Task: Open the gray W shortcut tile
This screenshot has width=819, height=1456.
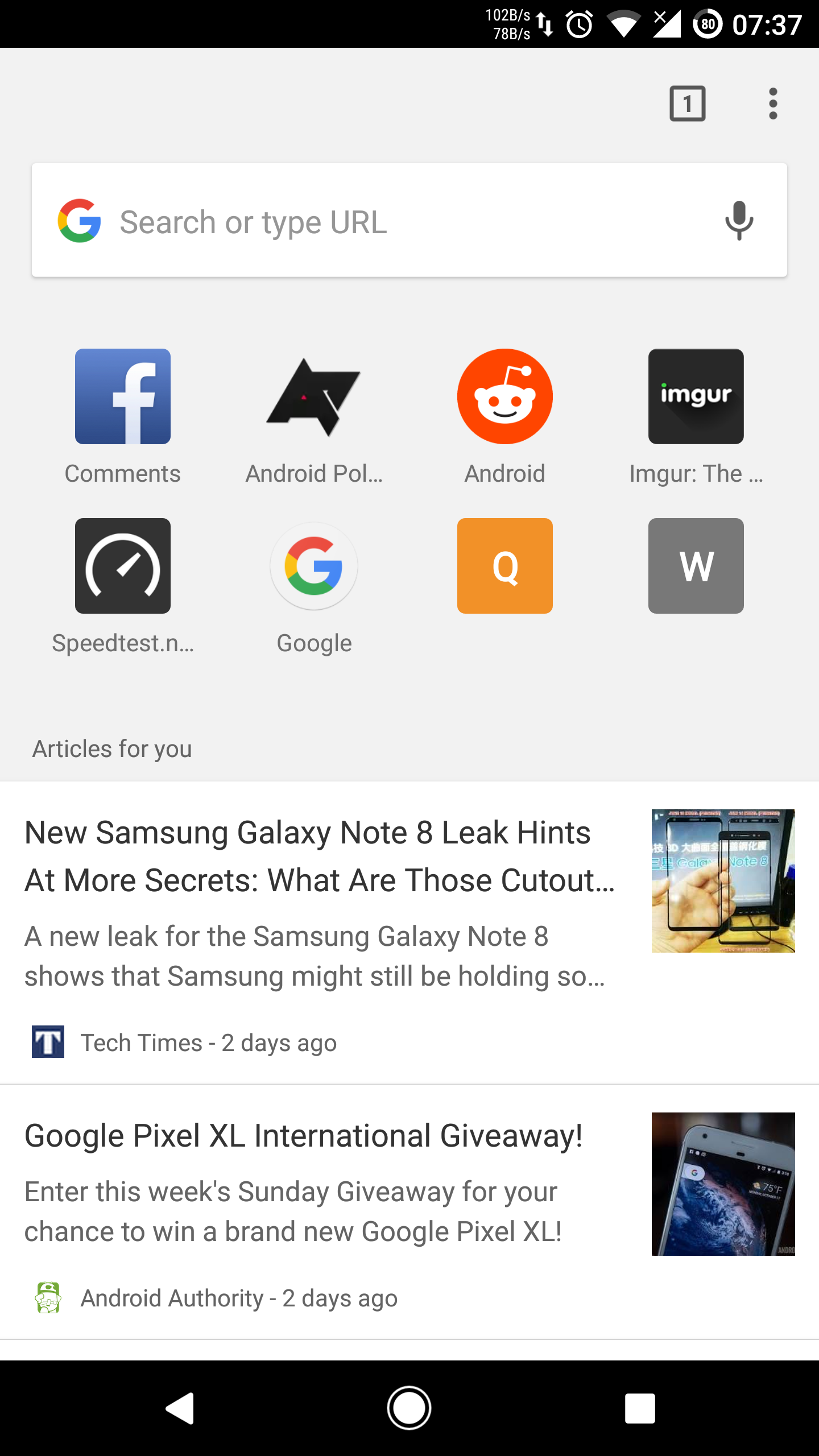Action: click(696, 565)
